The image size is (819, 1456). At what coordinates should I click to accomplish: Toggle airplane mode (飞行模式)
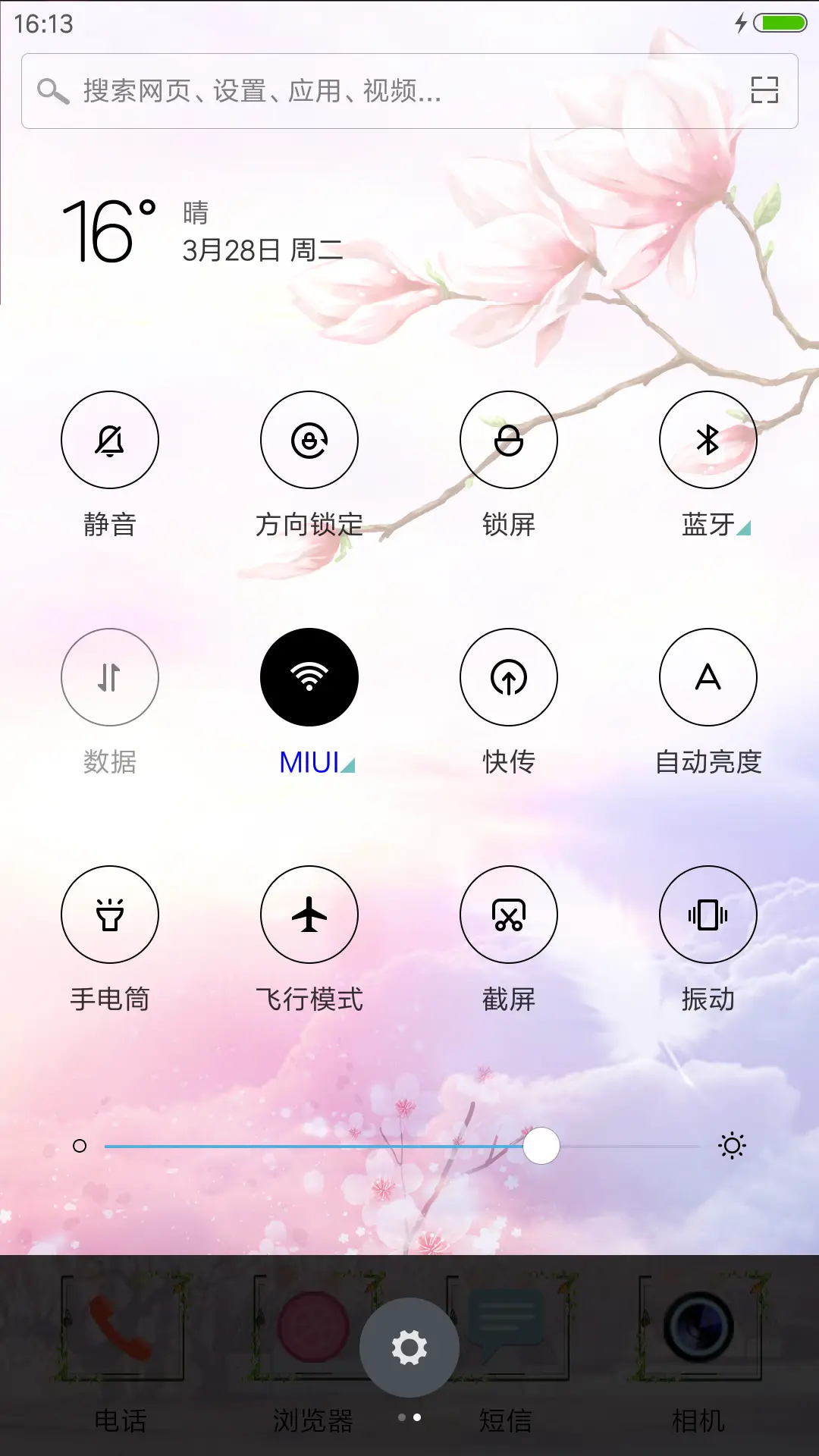click(x=309, y=915)
